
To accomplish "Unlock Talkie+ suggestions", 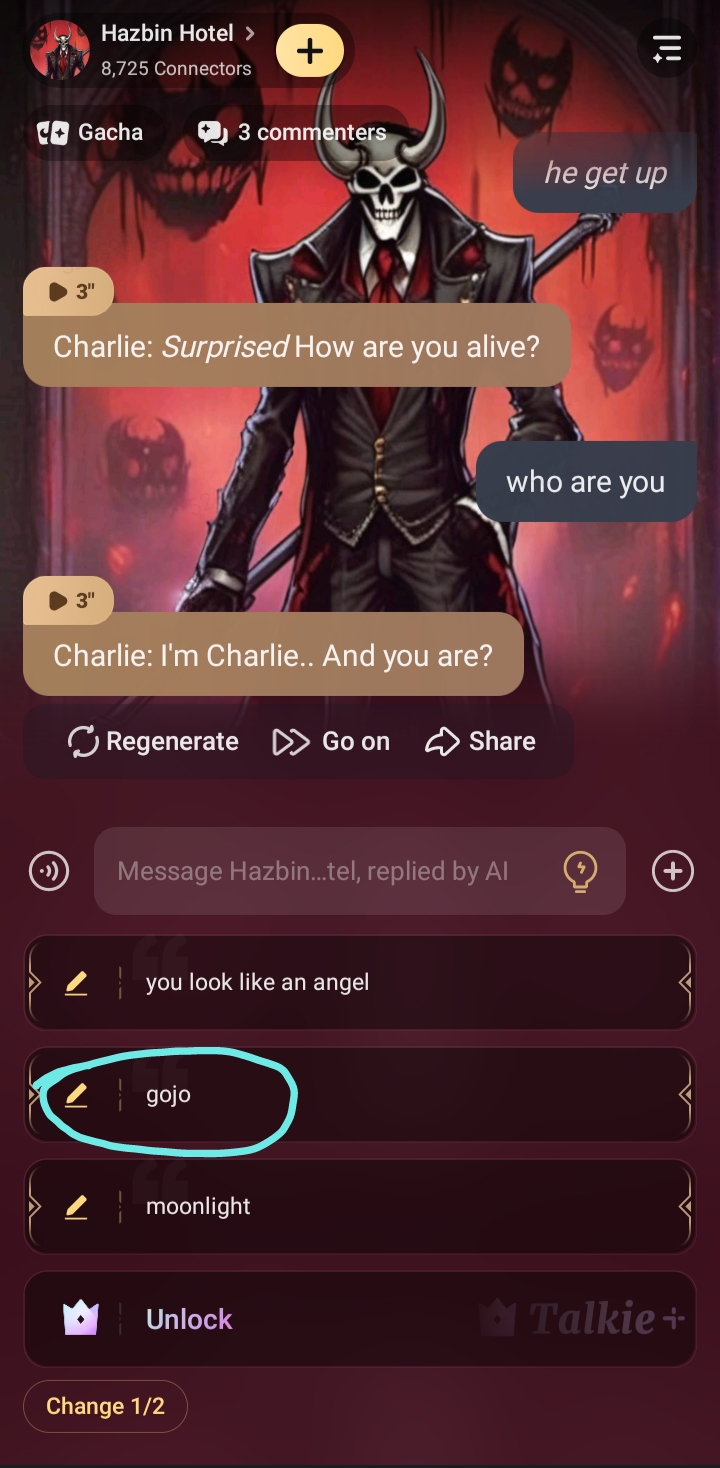I will point(190,1319).
